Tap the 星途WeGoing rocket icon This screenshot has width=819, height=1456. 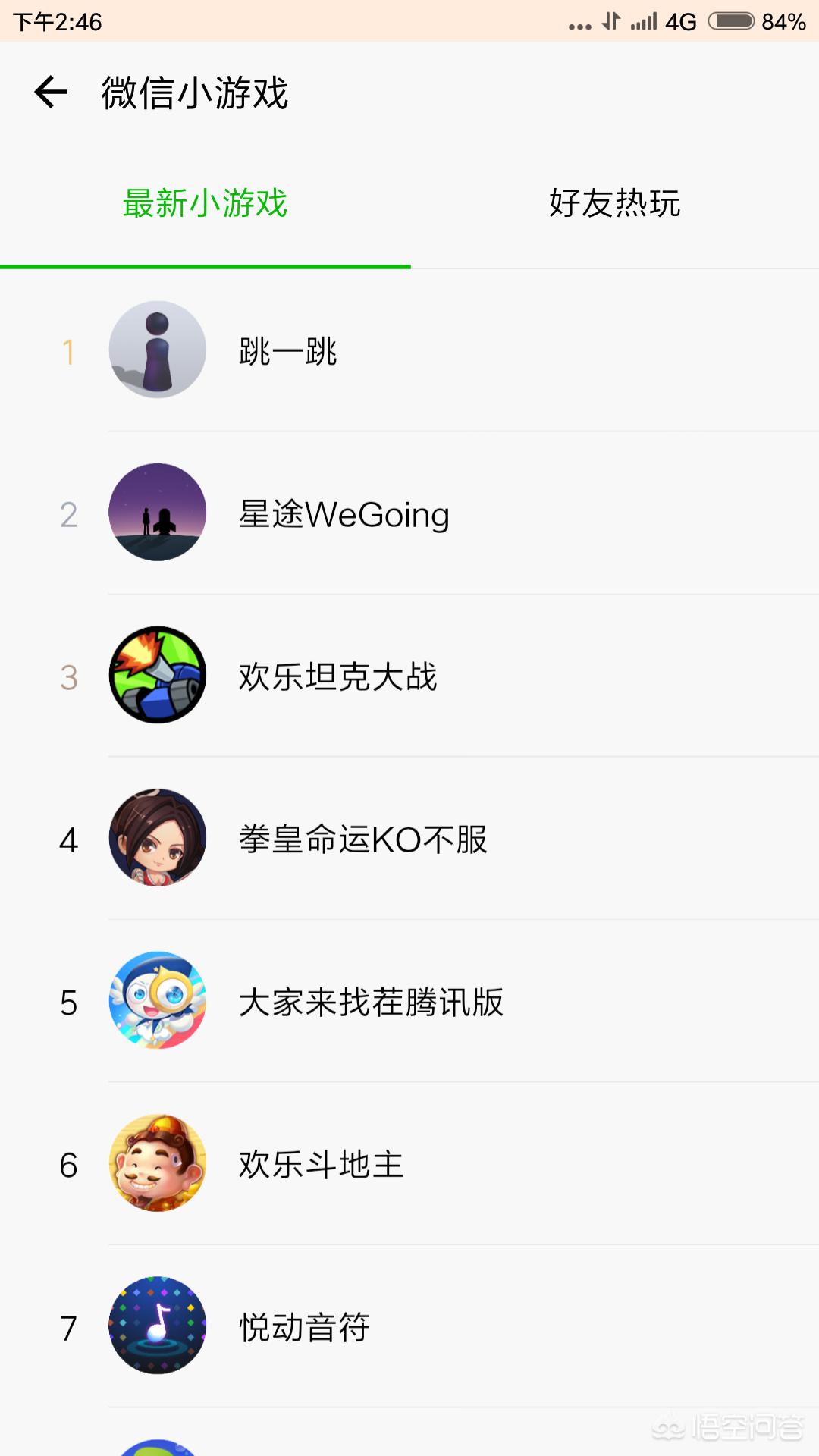point(157,513)
